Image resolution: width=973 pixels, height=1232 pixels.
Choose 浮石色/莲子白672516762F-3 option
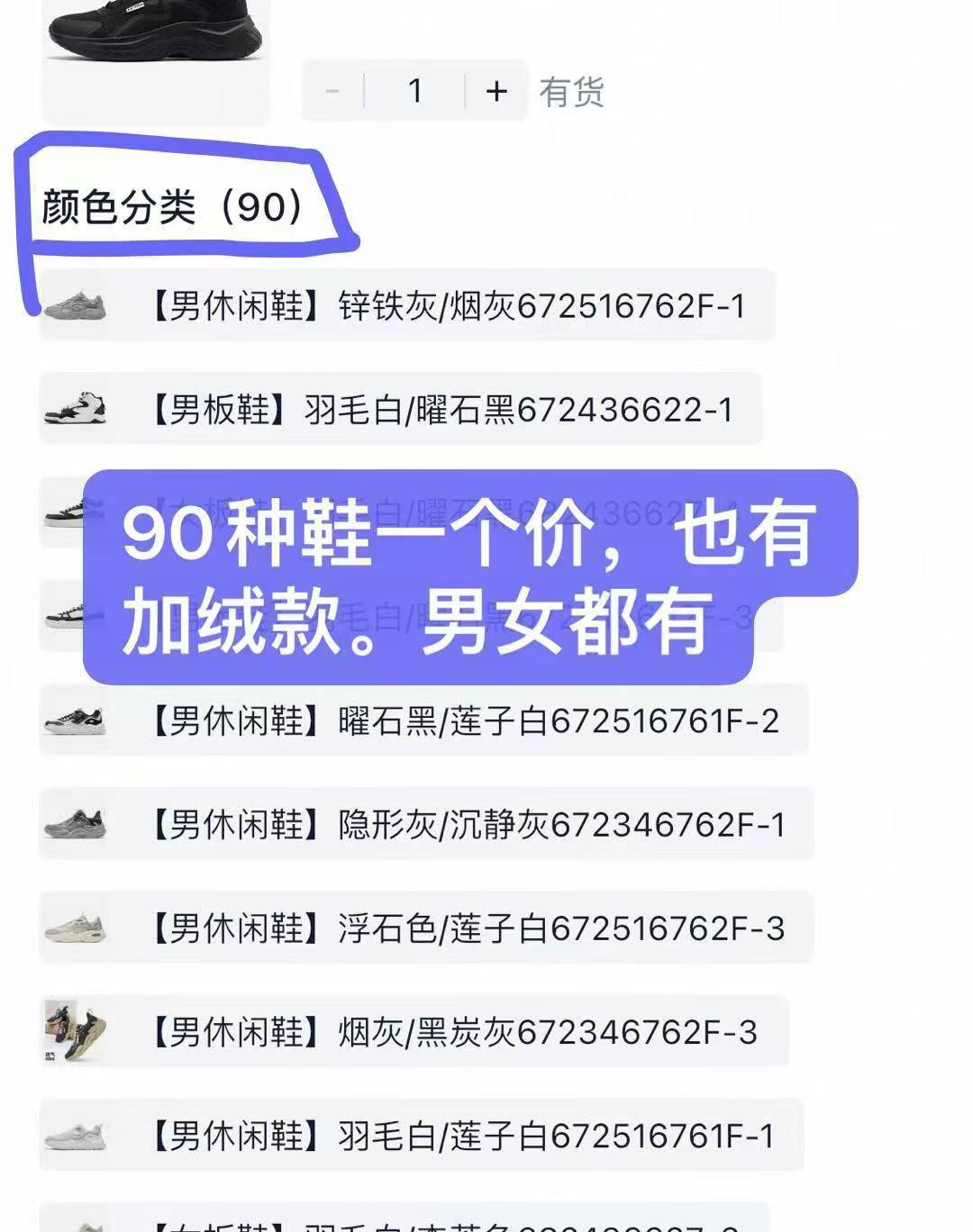tap(426, 929)
